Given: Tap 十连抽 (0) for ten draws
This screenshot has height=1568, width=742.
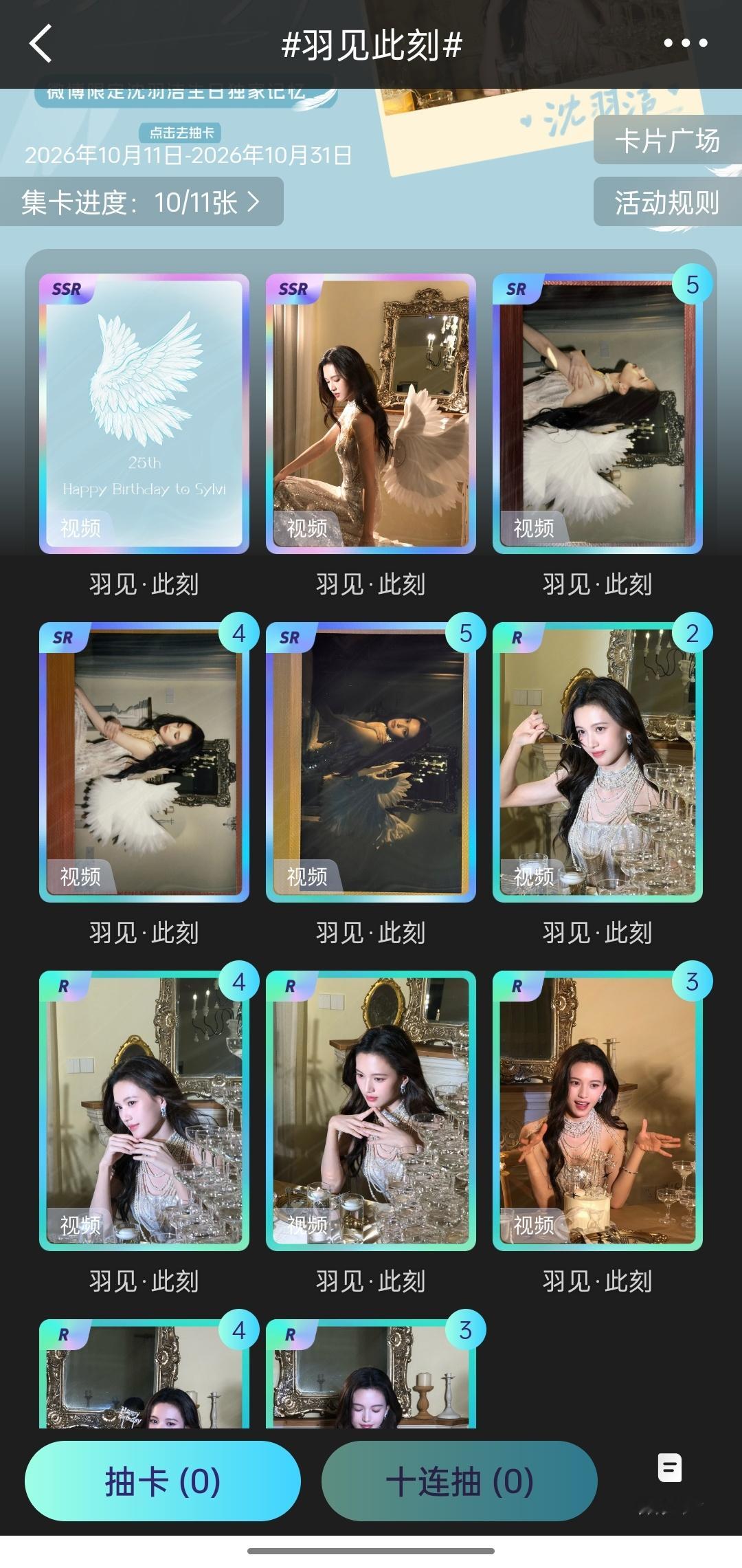Looking at the screenshot, I should pos(460,1481).
